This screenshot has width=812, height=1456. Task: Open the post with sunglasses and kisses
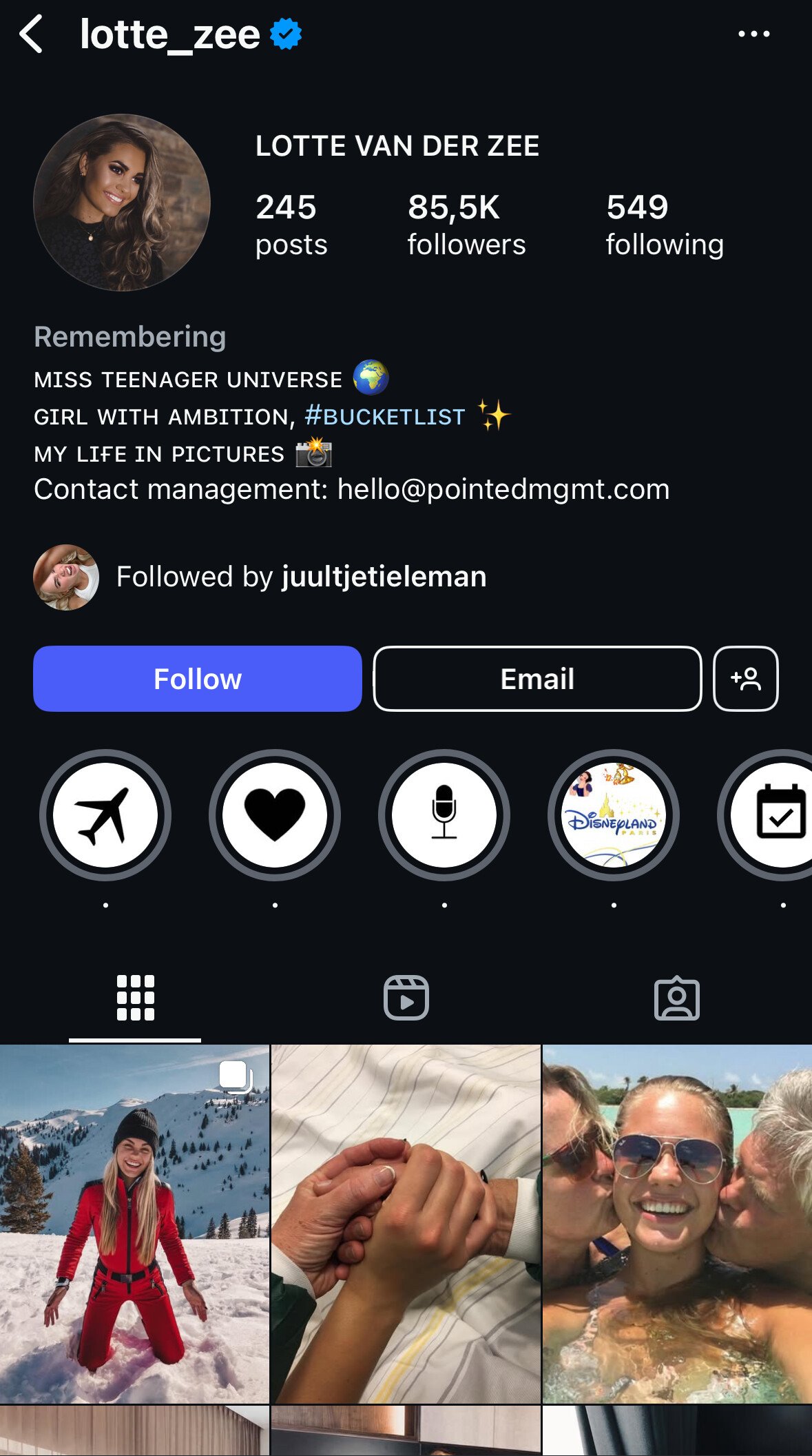pyautogui.click(x=678, y=1224)
